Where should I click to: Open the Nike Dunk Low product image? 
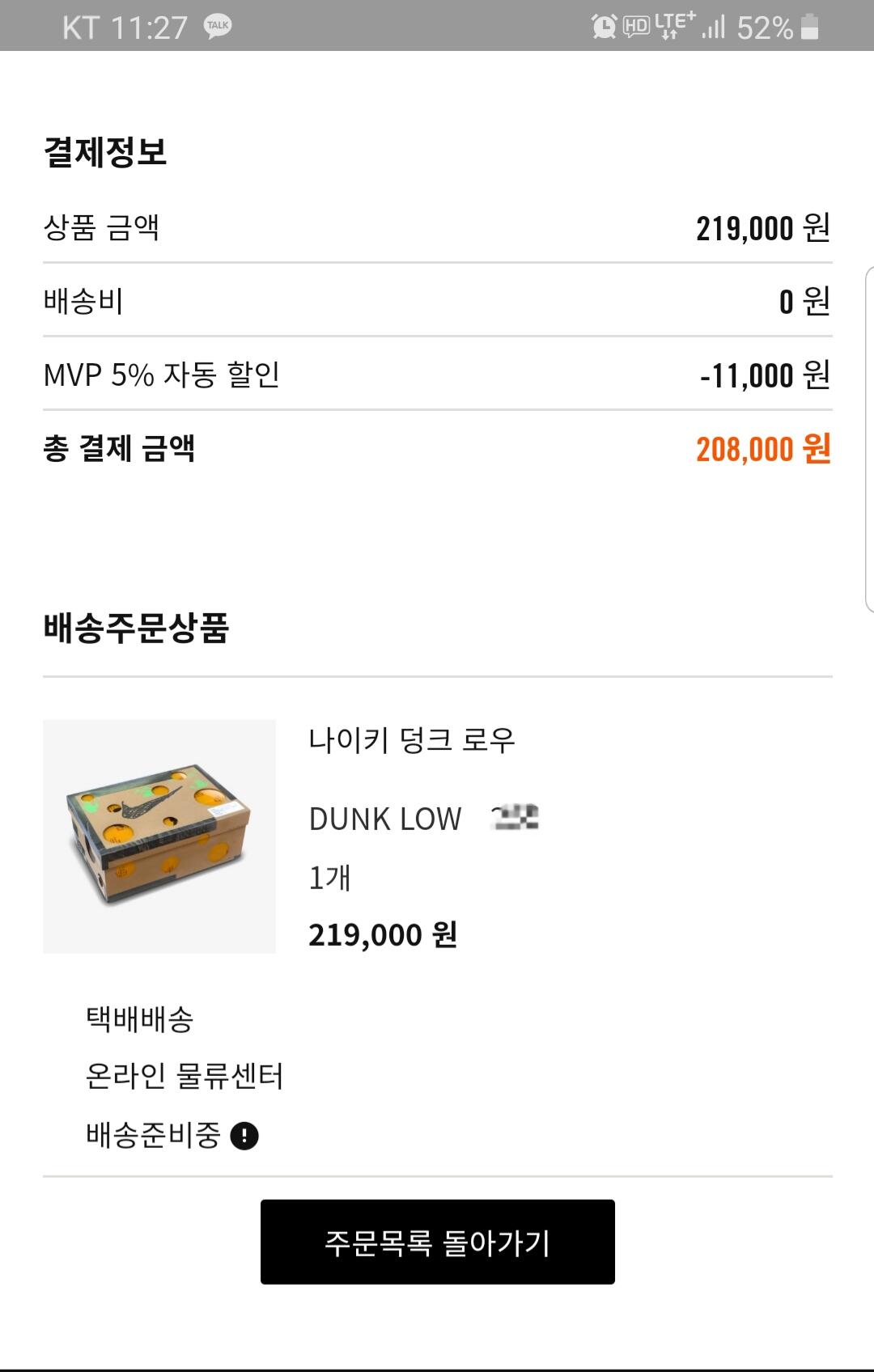[x=159, y=836]
